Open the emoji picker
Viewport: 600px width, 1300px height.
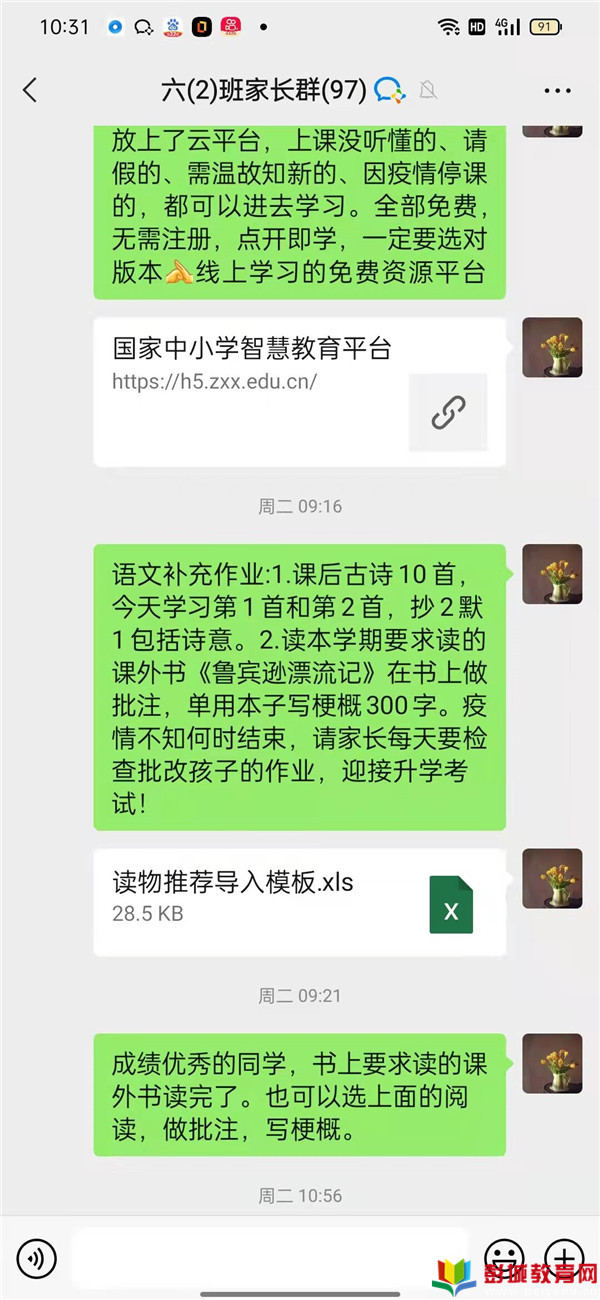tap(503, 1257)
